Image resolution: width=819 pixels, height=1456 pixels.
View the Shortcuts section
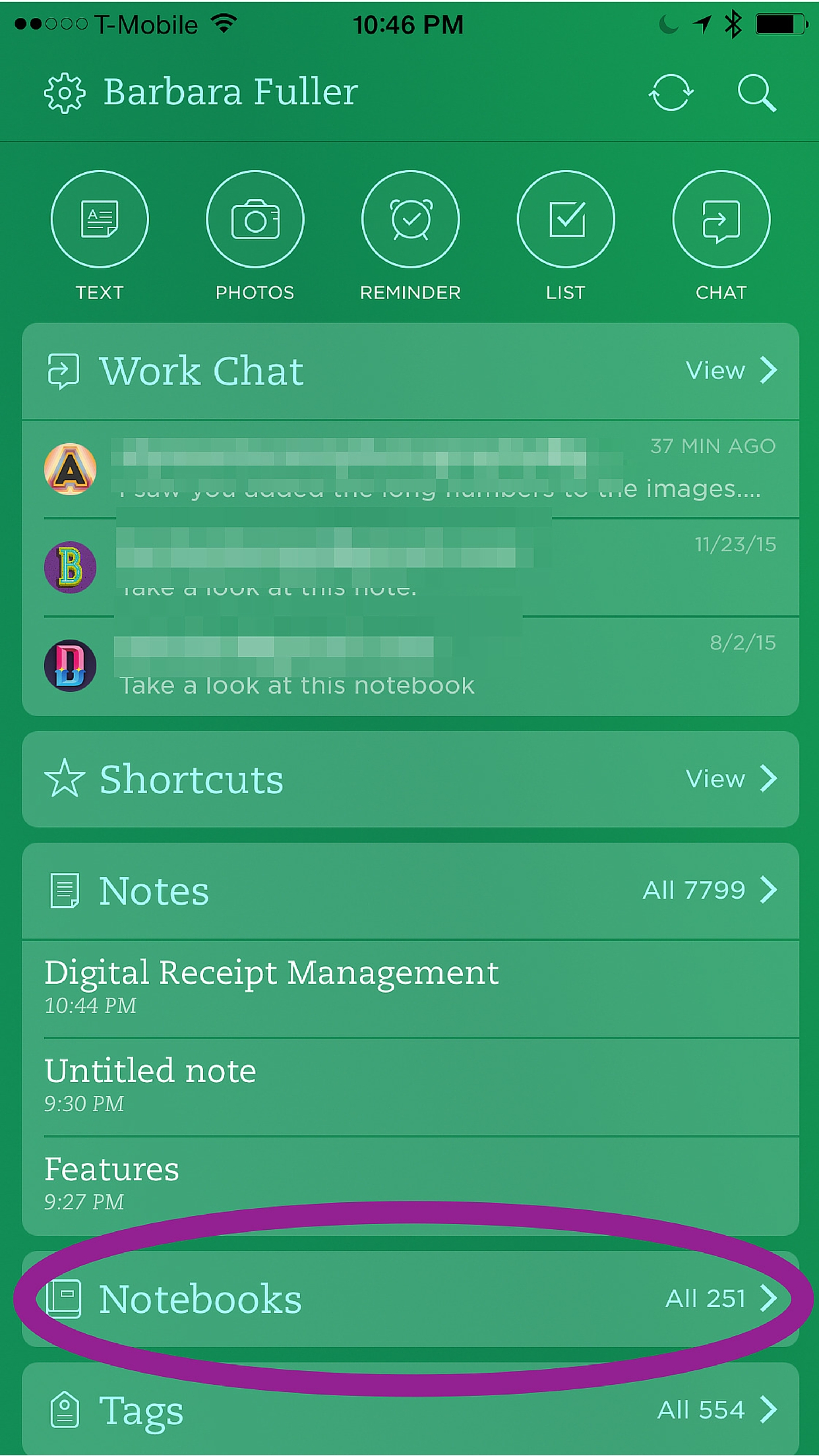[410, 779]
